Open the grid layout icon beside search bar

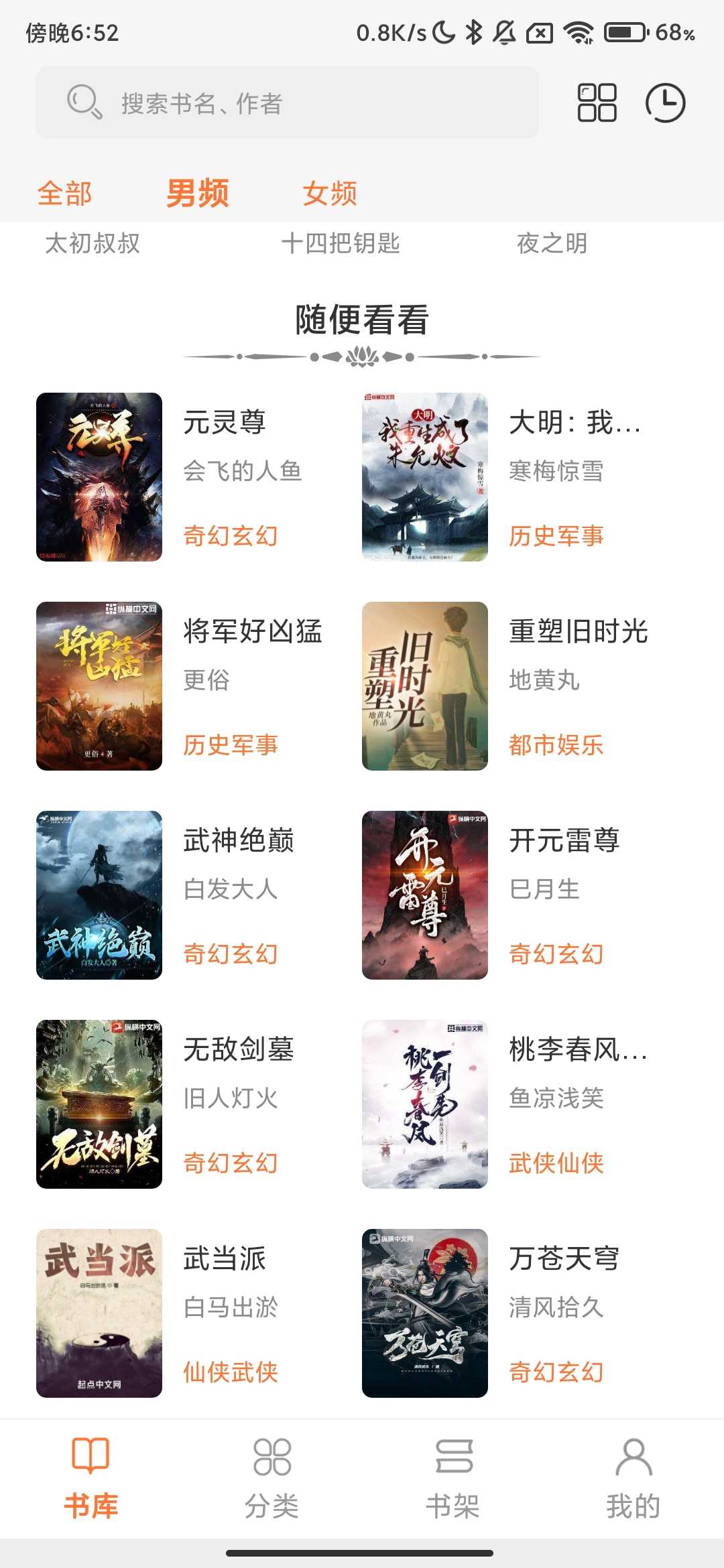(x=597, y=103)
